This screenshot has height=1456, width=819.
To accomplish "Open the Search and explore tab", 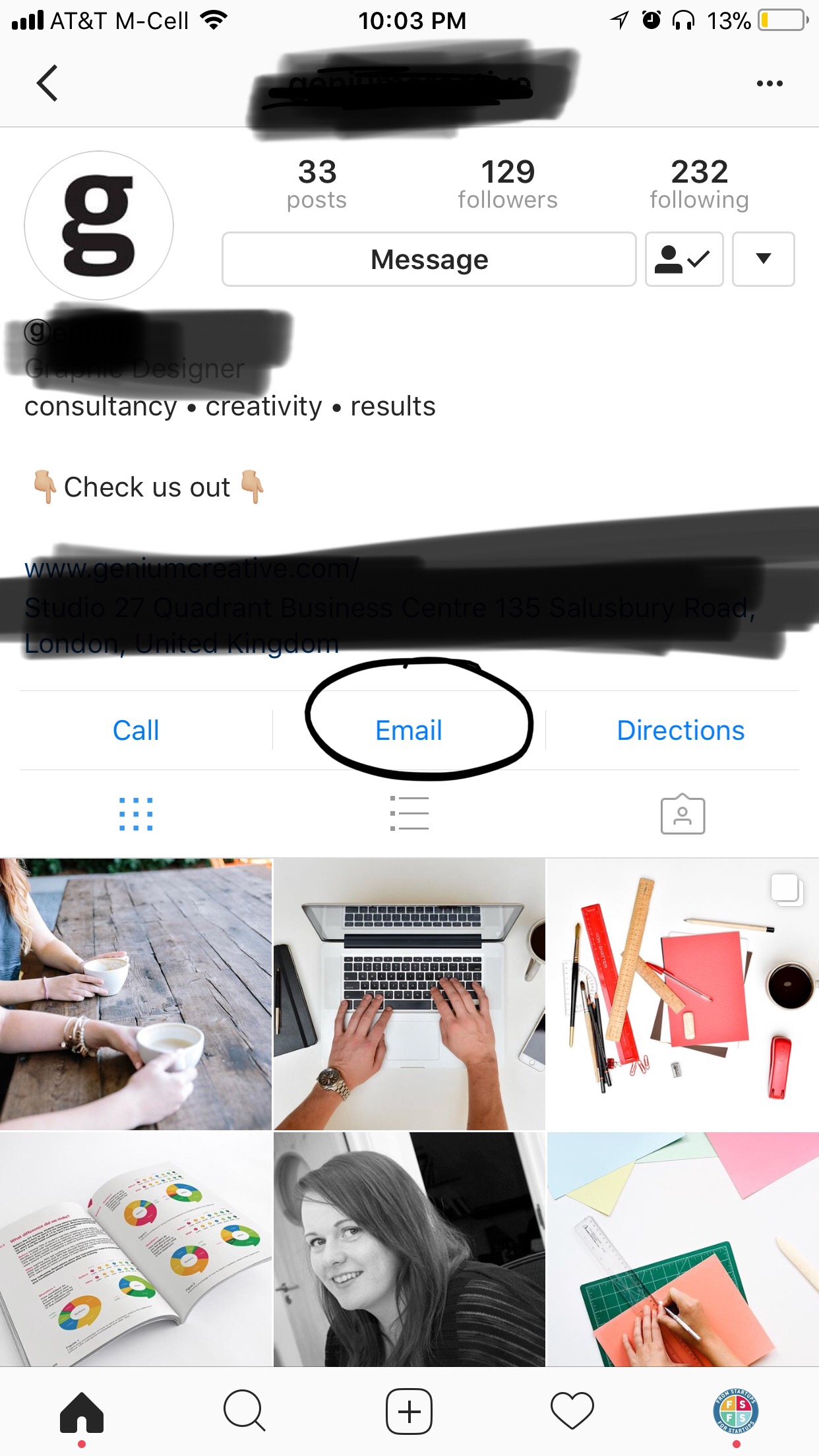I will (x=244, y=1411).
